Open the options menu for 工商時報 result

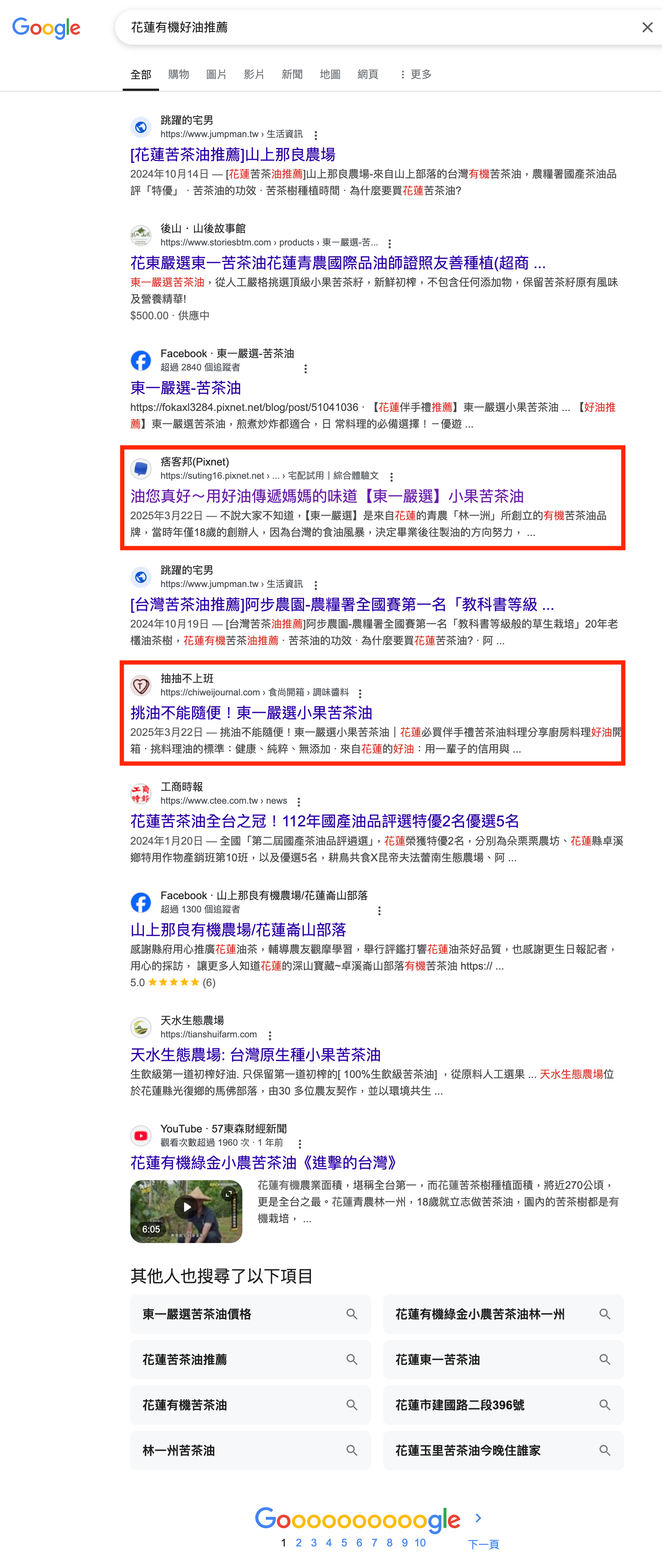point(299,802)
